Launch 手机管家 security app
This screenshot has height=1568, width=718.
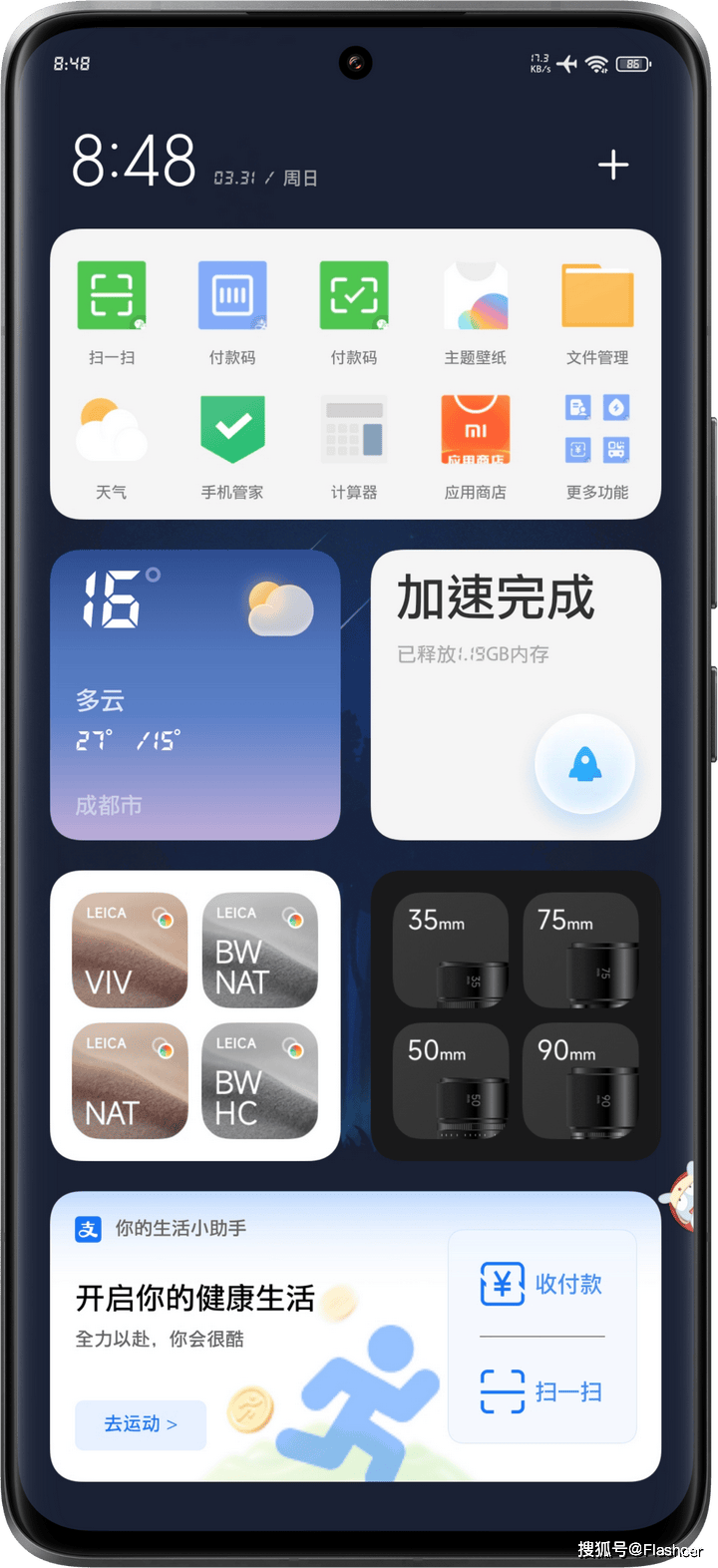click(x=232, y=431)
